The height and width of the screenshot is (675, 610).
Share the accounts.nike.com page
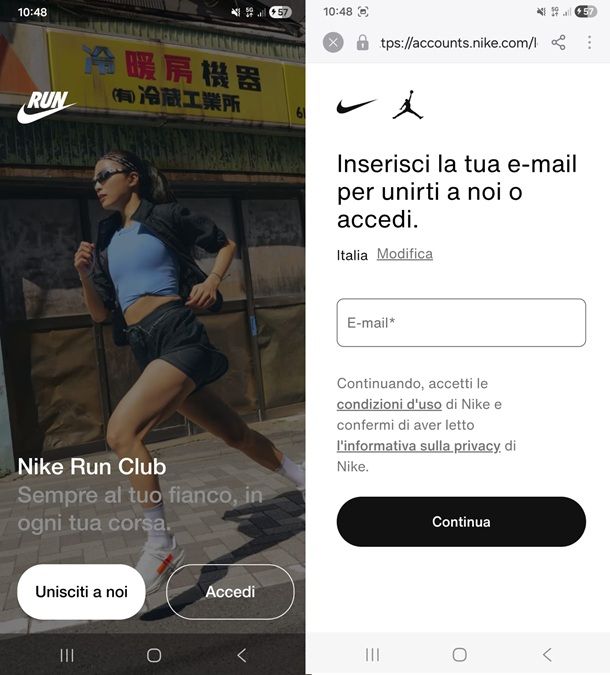coord(559,43)
